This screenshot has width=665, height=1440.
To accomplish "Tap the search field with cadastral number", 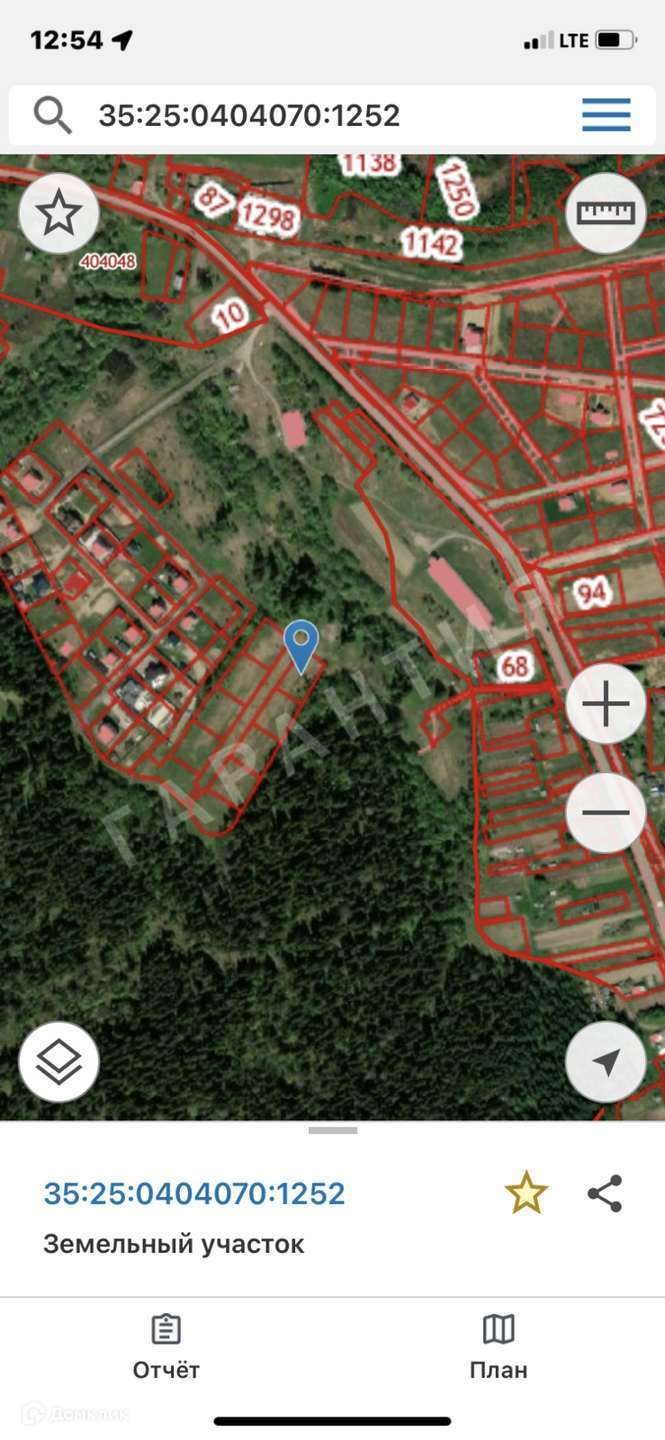I will (300, 116).
